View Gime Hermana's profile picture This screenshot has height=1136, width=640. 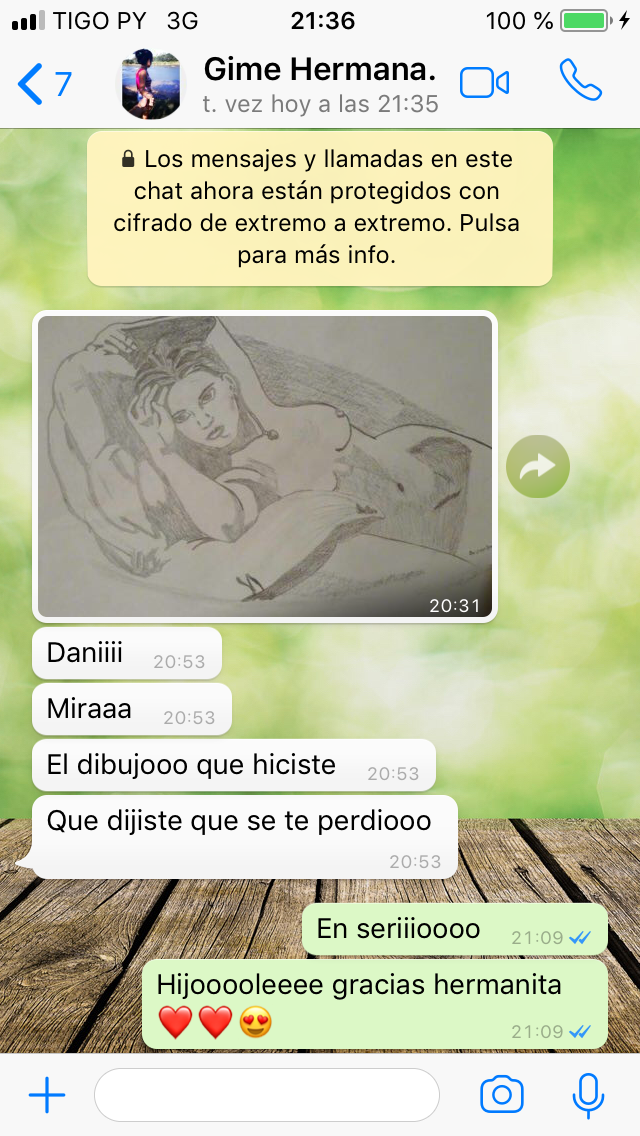(153, 84)
